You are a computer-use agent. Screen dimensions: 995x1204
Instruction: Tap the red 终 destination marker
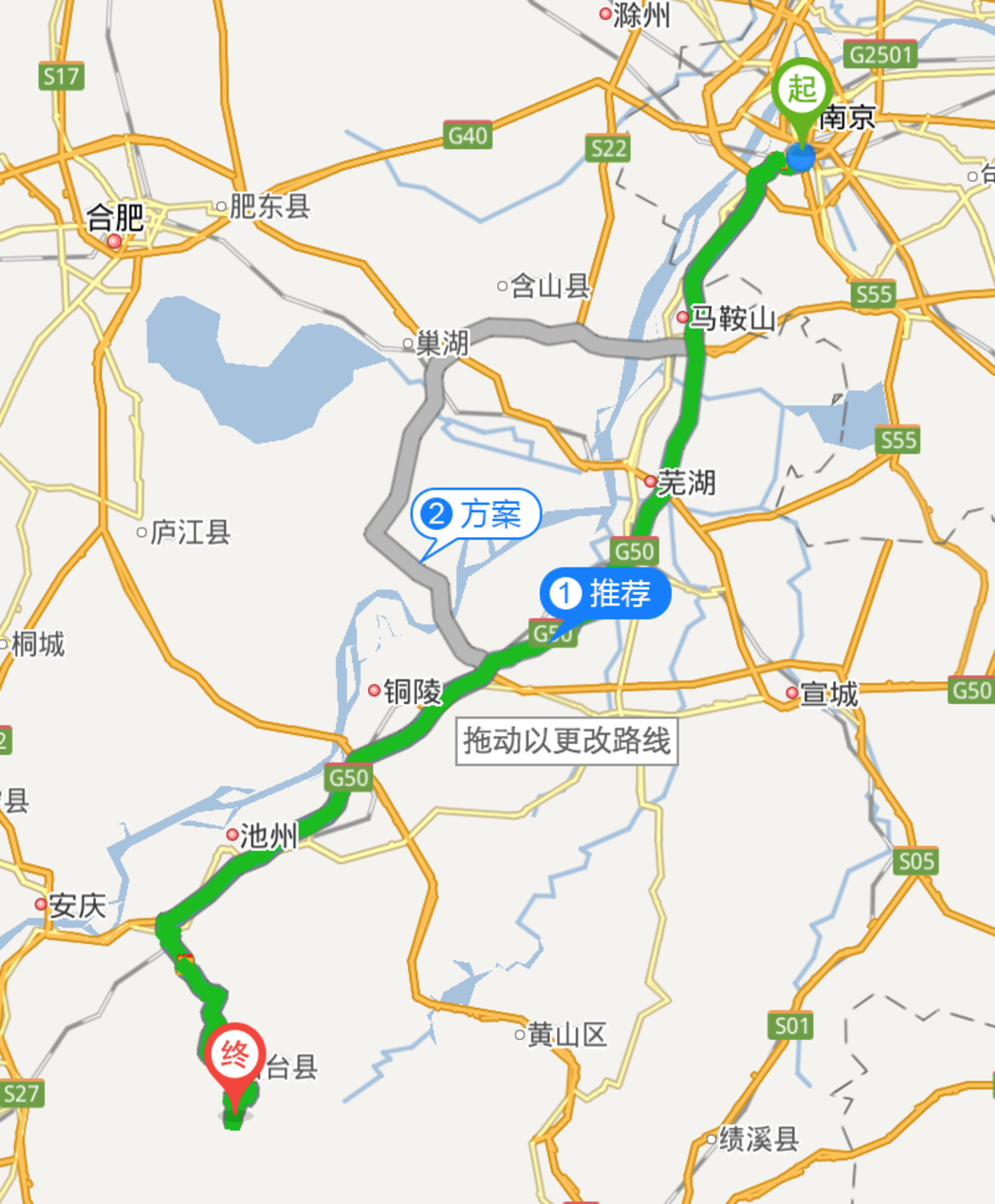click(234, 1056)
